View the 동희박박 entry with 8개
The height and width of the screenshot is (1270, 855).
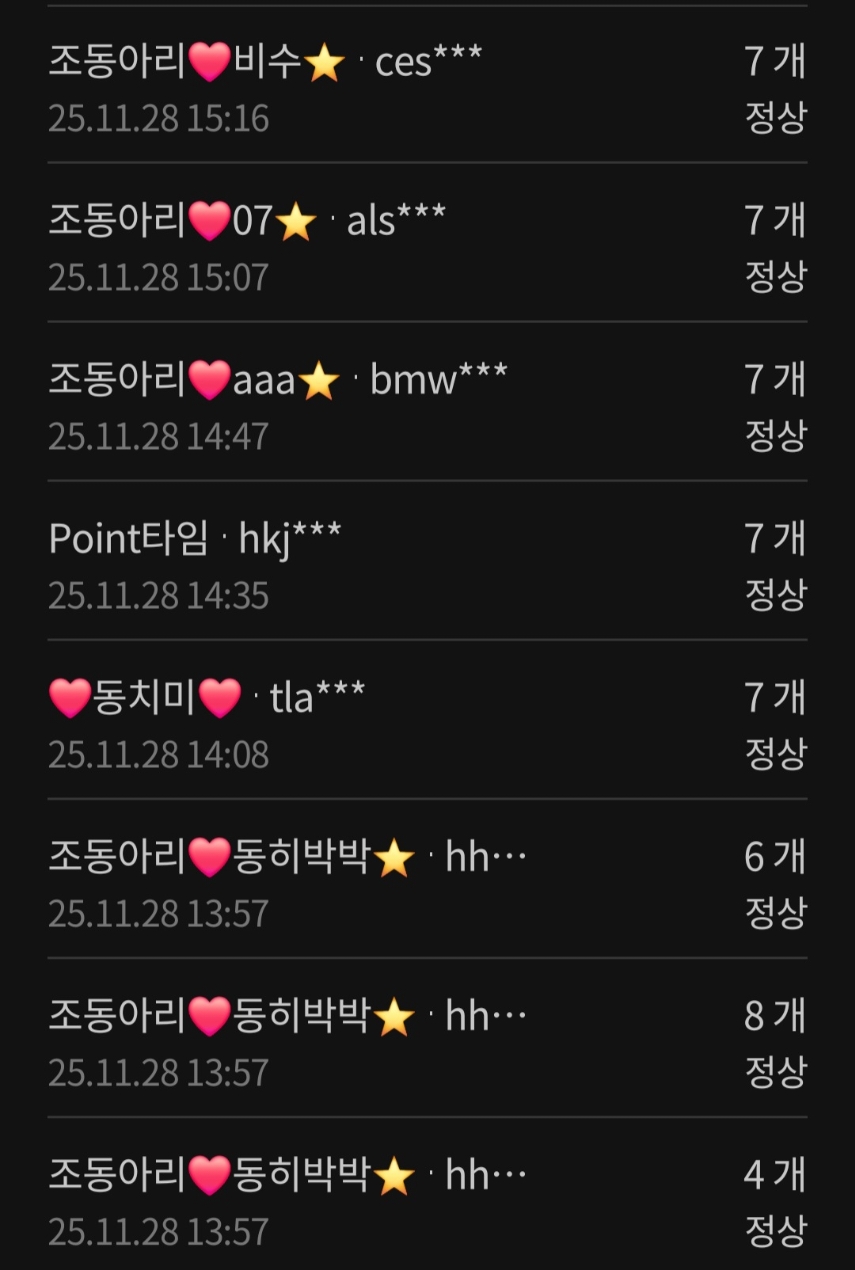click(x=427, y=1041)
